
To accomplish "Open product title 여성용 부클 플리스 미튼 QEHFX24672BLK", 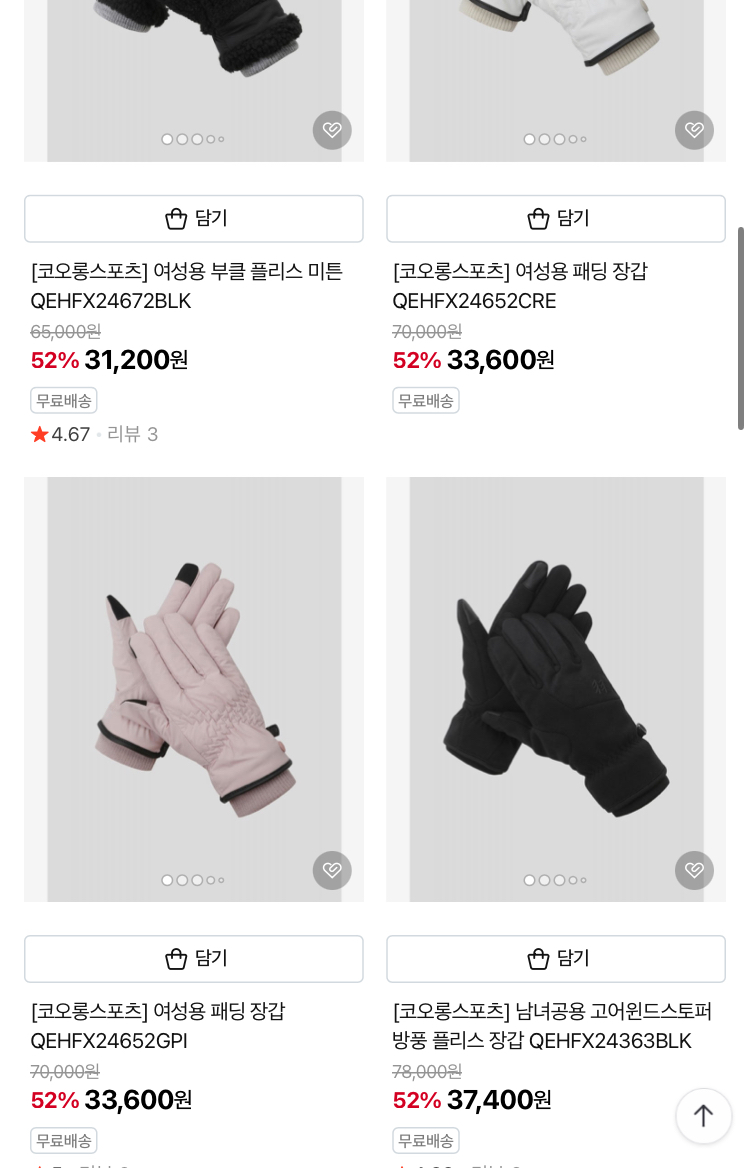I will (187, 286).
